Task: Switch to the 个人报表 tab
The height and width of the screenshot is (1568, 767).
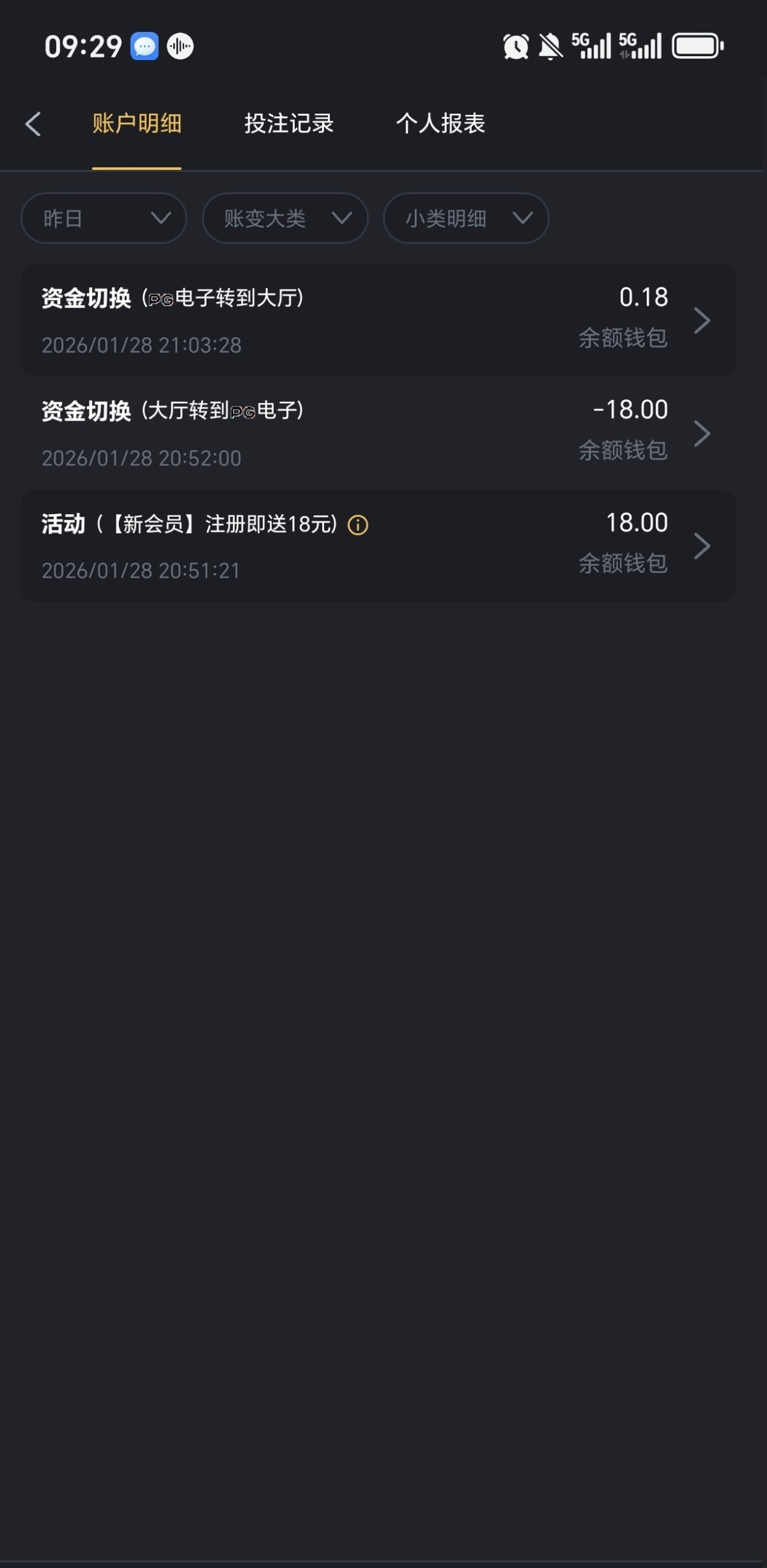Action: (440, 123)
